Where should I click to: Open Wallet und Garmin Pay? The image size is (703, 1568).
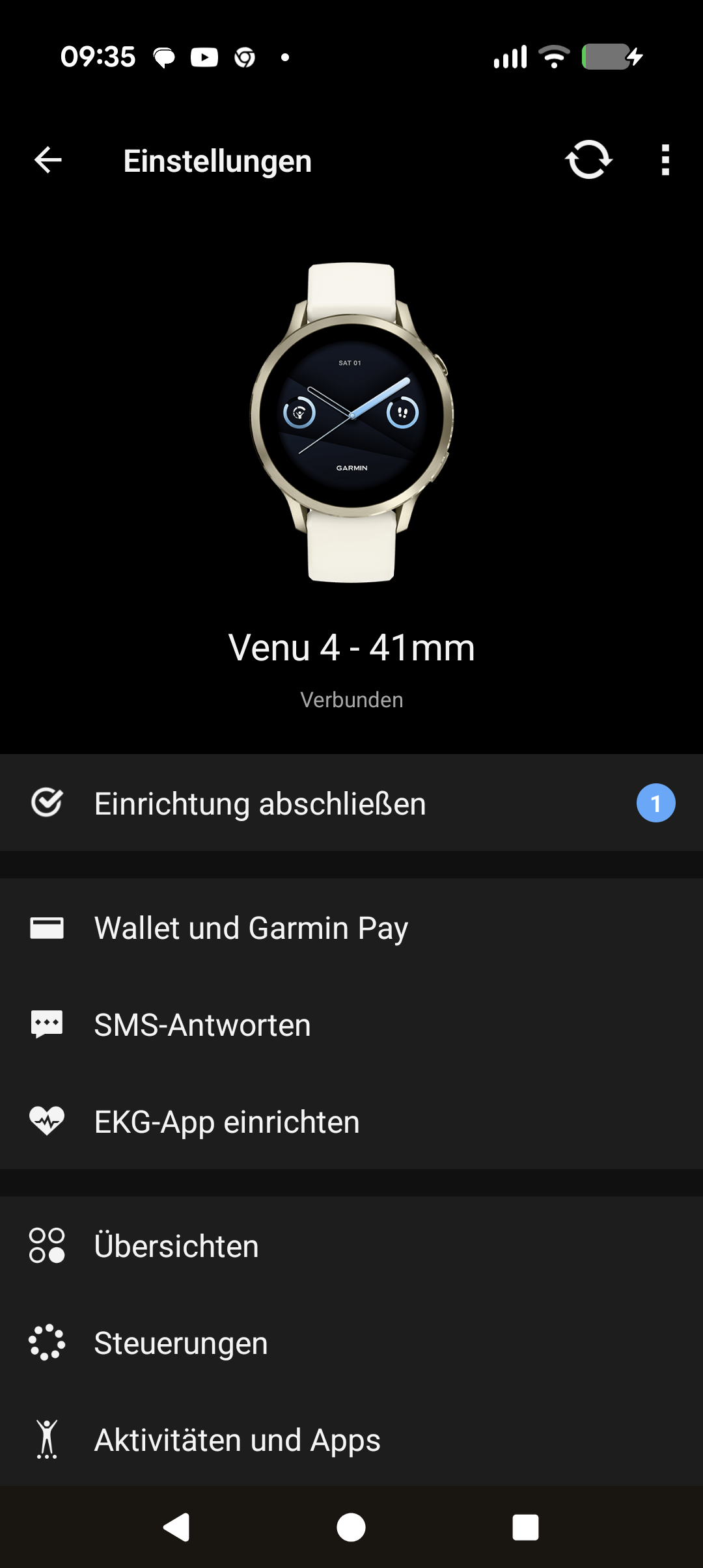pos(351,928)
